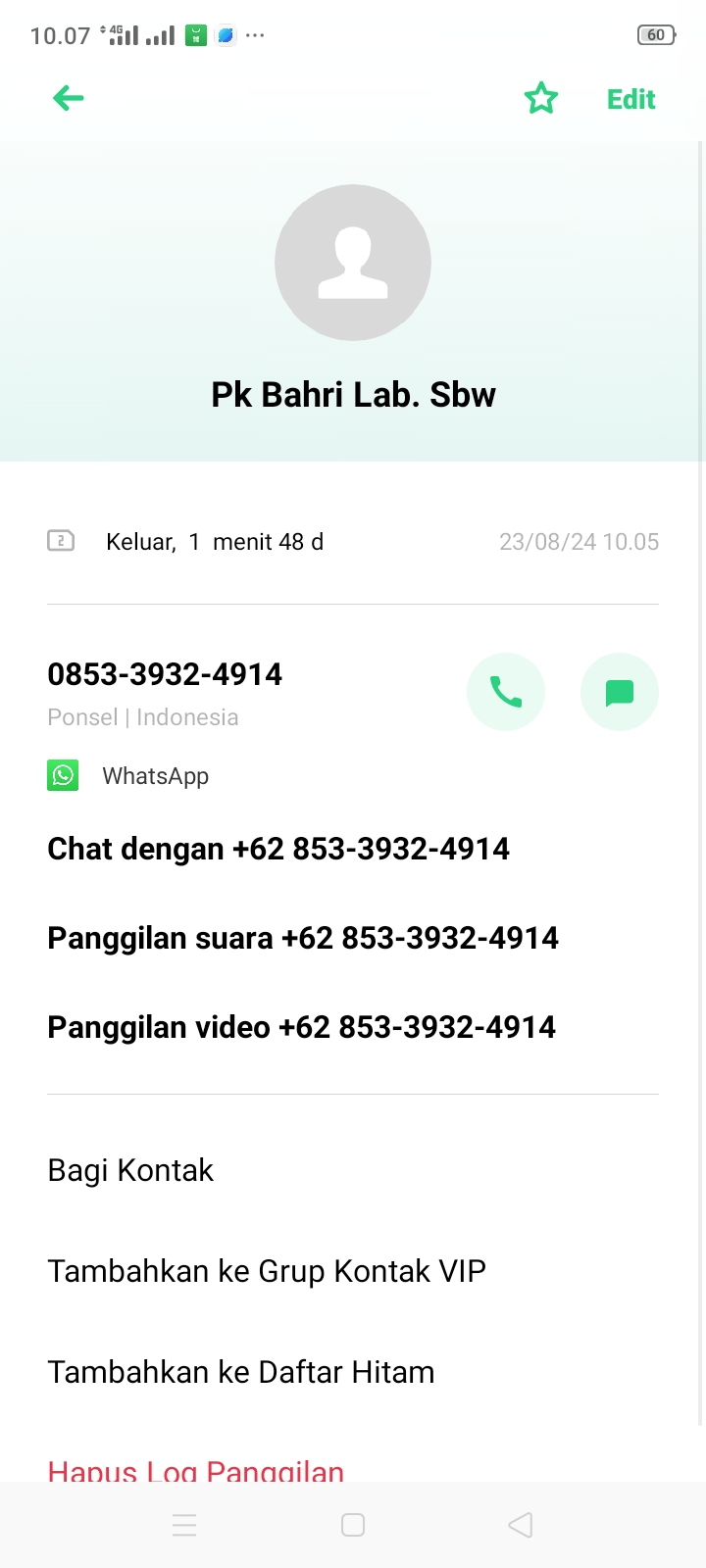Open recent apps from navigation bar

184,1525
